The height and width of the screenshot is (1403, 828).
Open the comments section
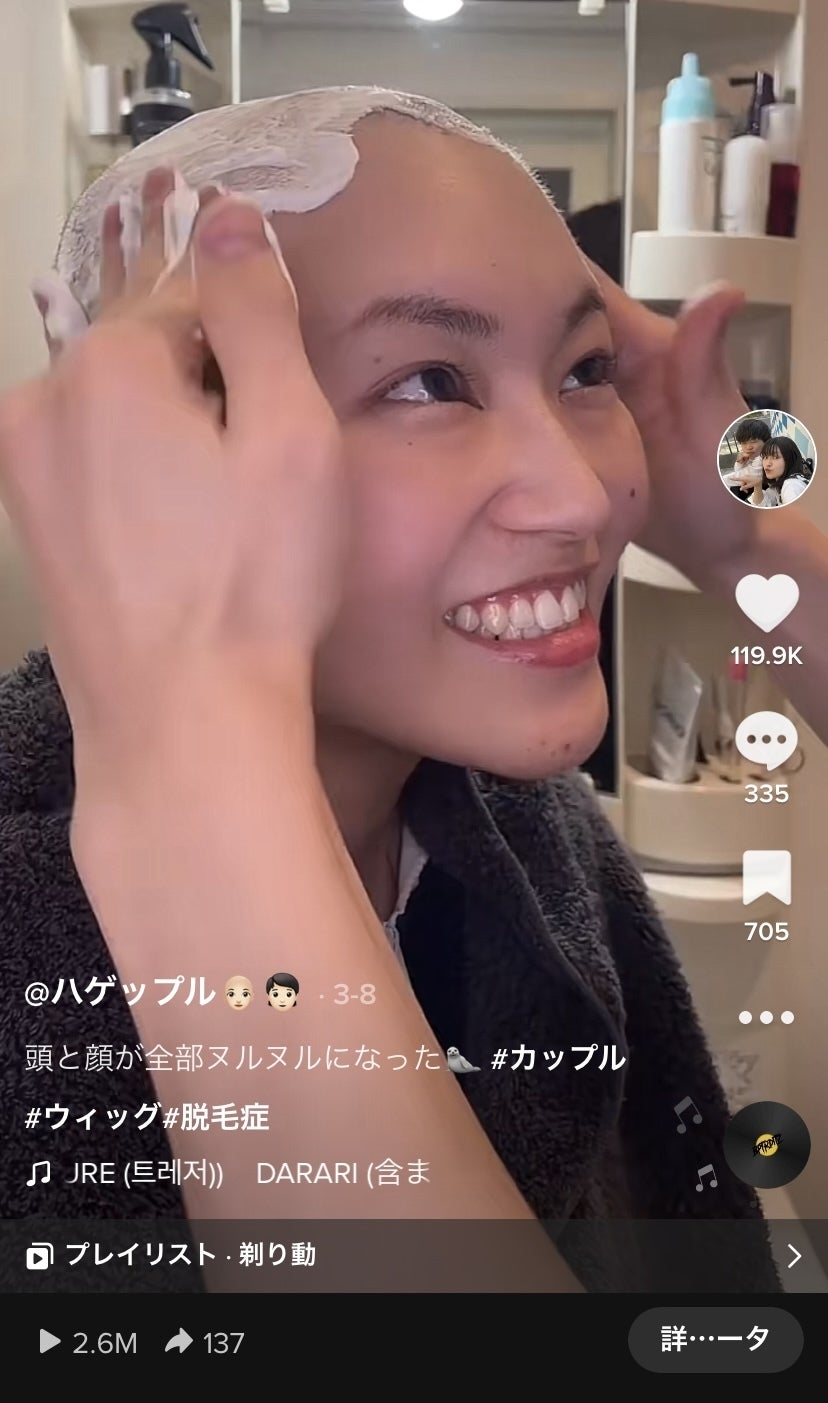point(766,742)
